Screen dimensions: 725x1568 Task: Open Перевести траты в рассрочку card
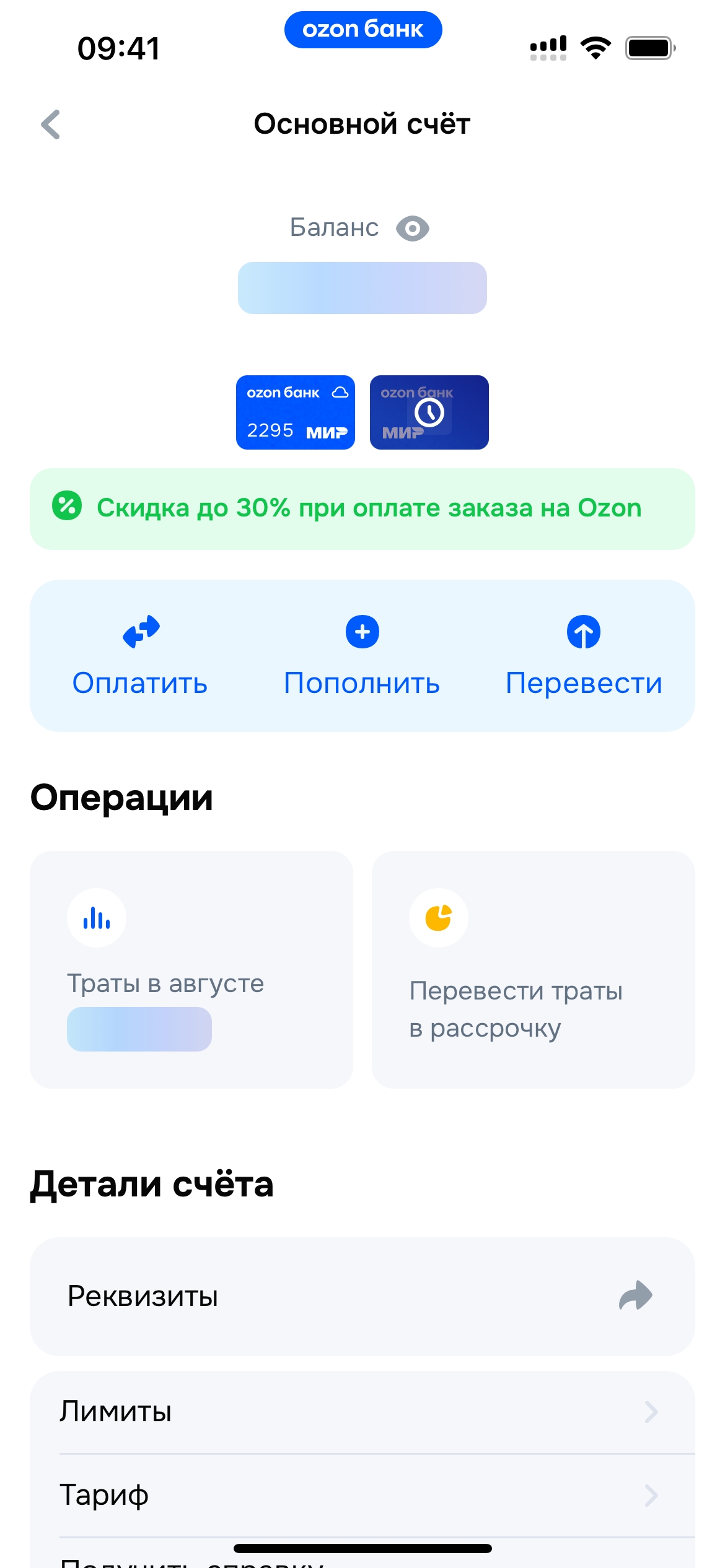533,969
